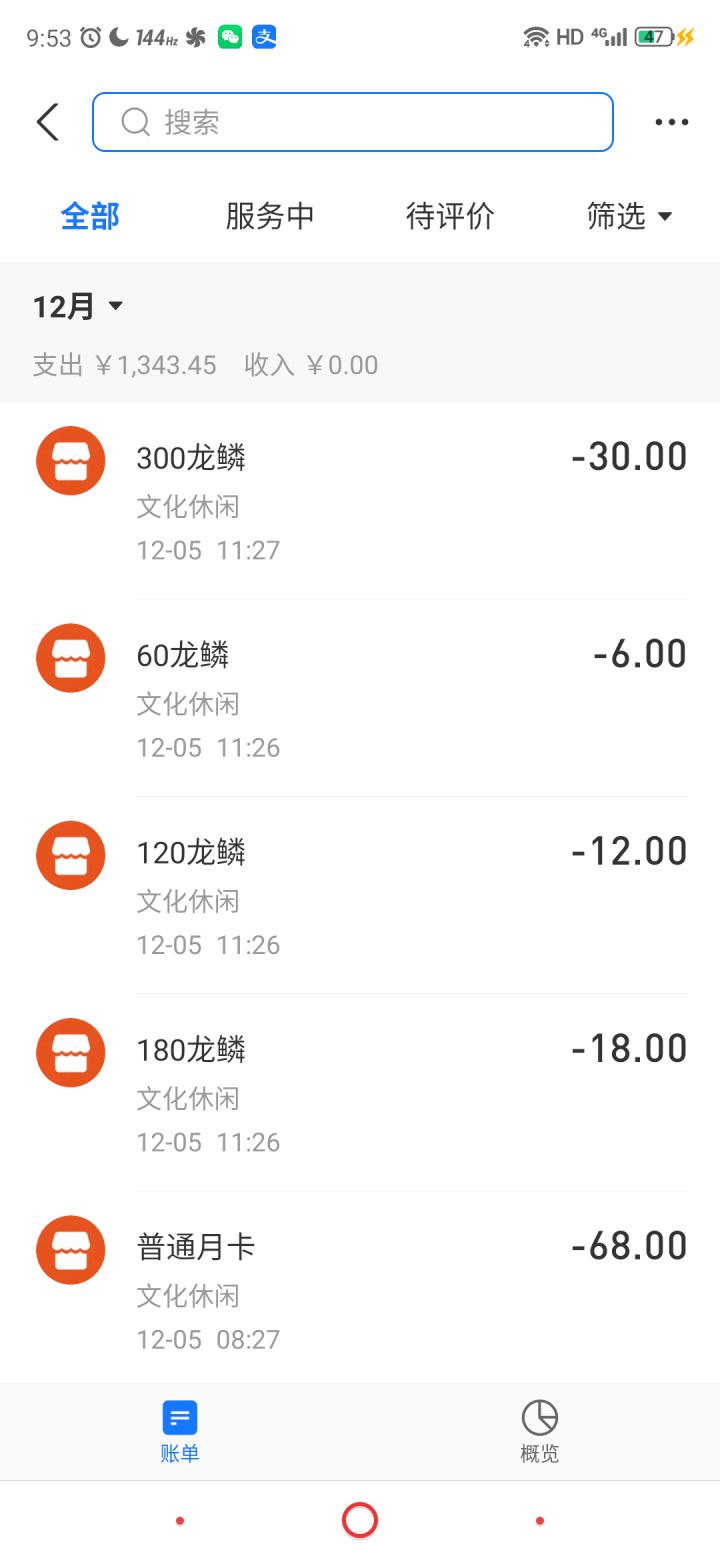Tap the back arrow at top left
The image size is (720, 1560).
47,121
